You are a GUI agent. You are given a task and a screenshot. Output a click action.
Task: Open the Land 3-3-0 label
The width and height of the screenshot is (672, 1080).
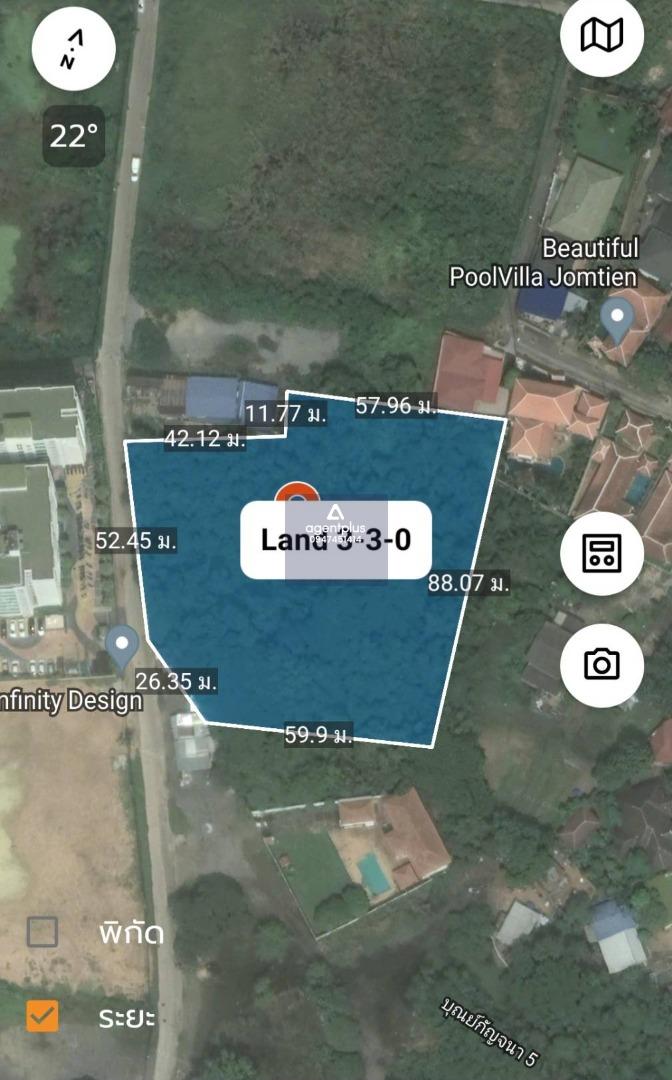click(336, 540)
